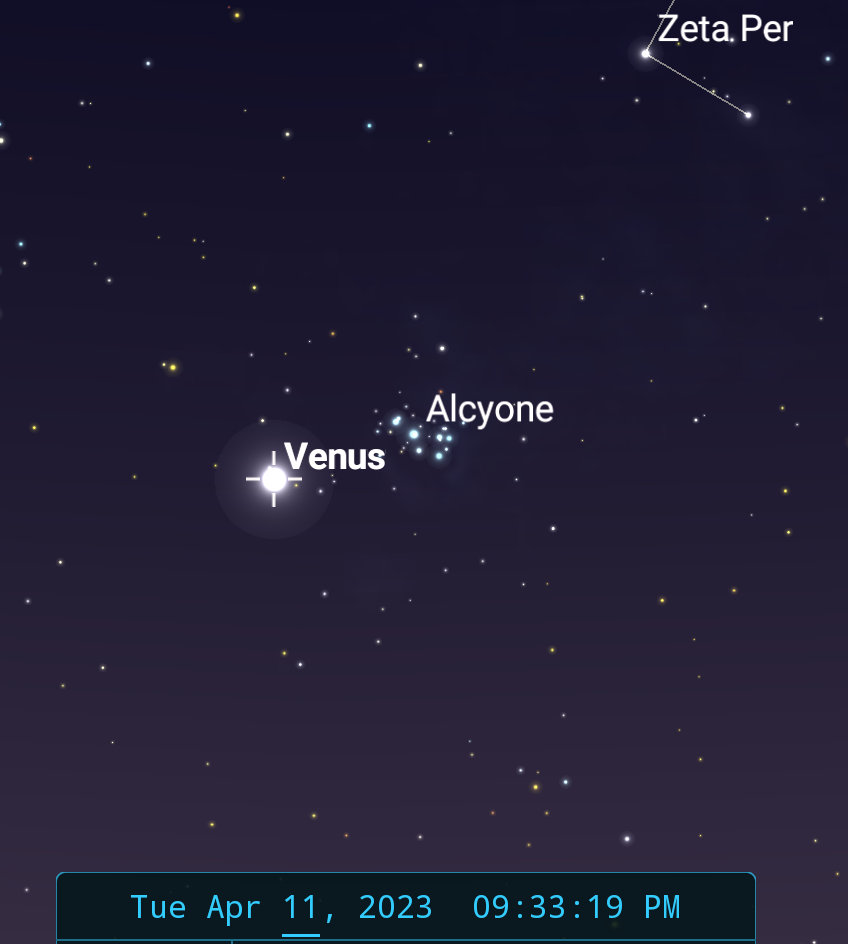848x944 pixels.
Task: Select the year 2023 in date bar
Action: pos(395,908)
